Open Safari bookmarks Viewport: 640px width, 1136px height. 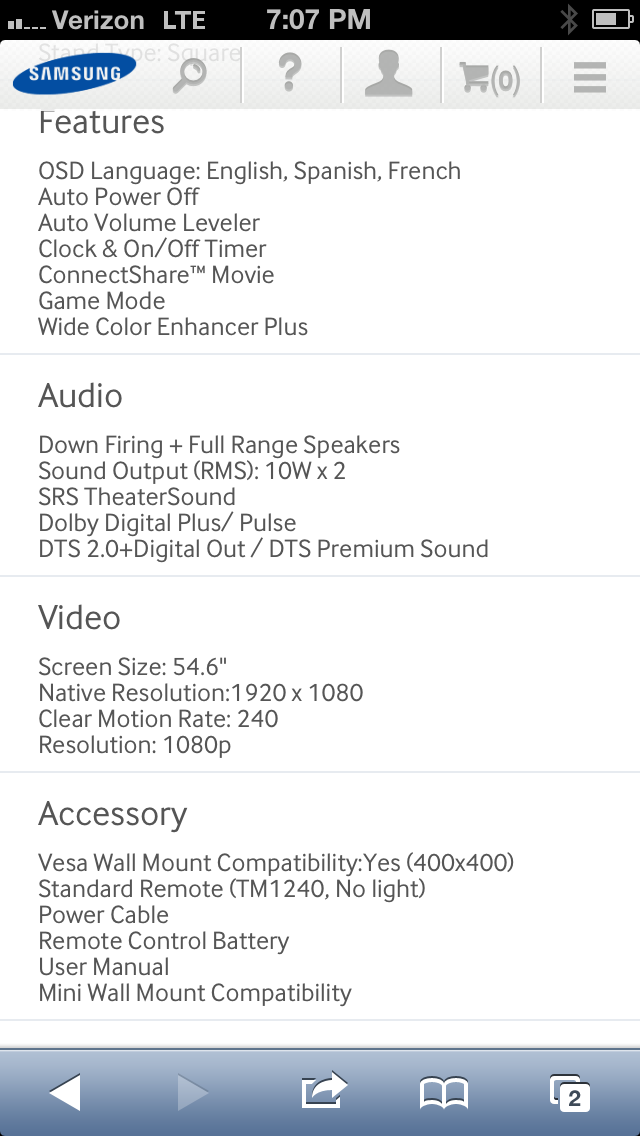pyautogui.click(x=444, y=1092)
